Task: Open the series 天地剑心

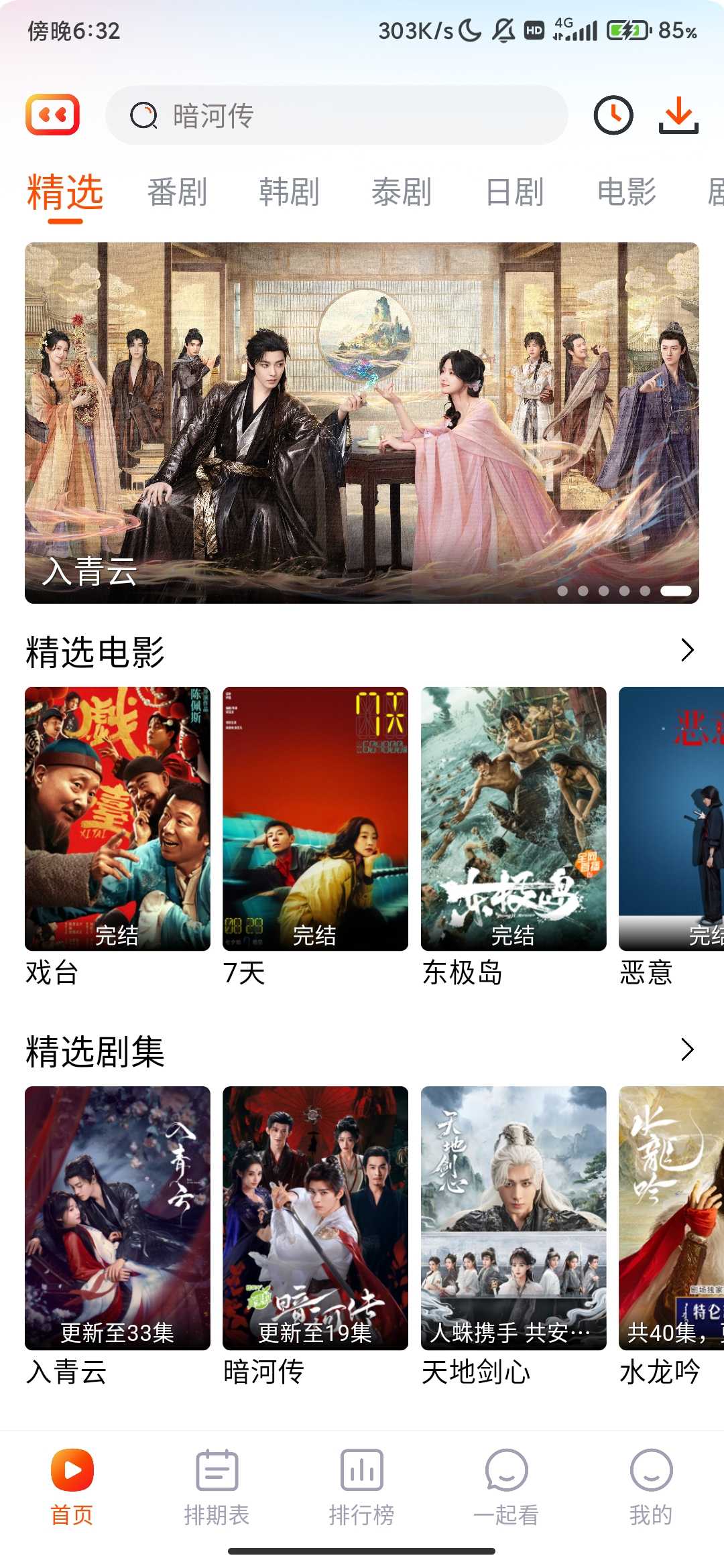Action: 514,1218
